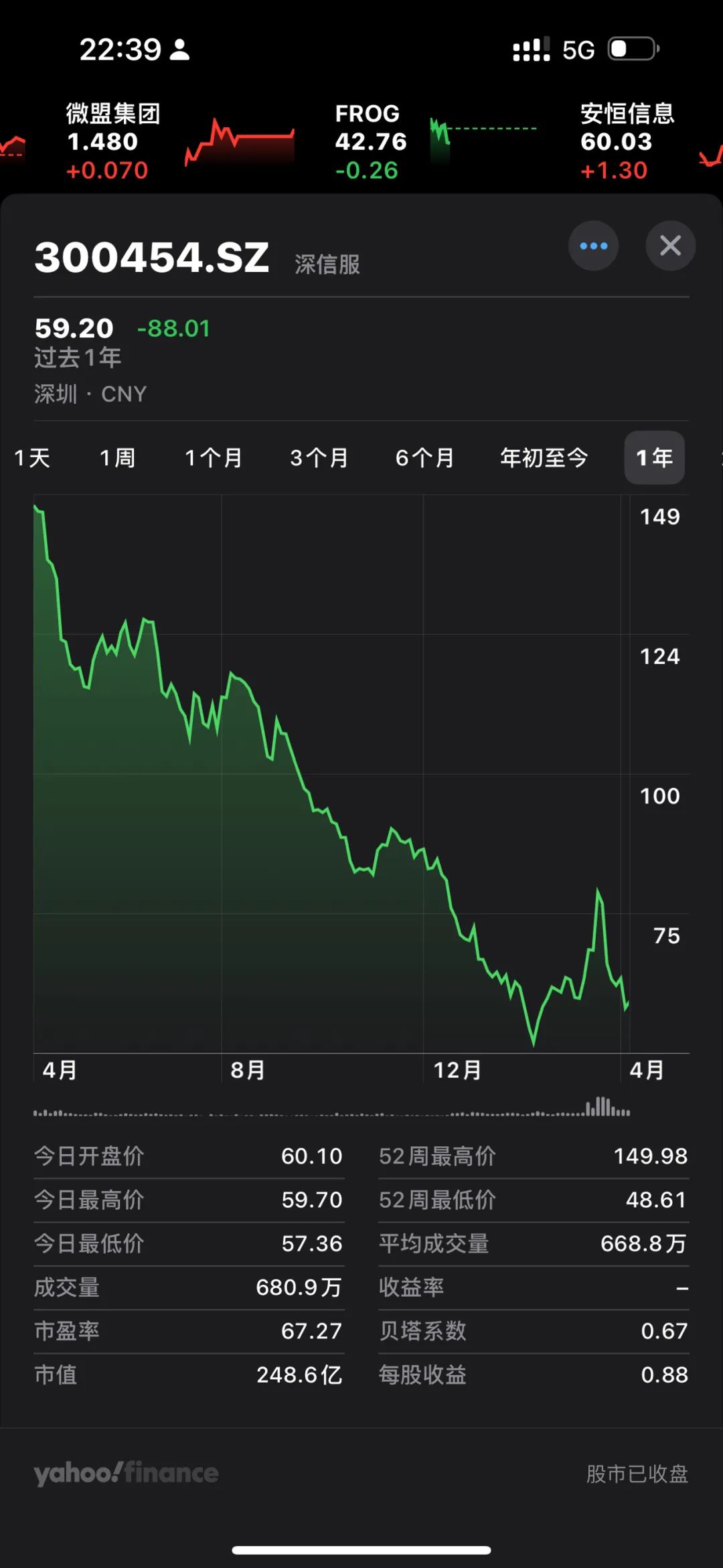The image size is (723, 1568).
Task: Show the 年初至今 price chart
Action: [x=544, y=458]
